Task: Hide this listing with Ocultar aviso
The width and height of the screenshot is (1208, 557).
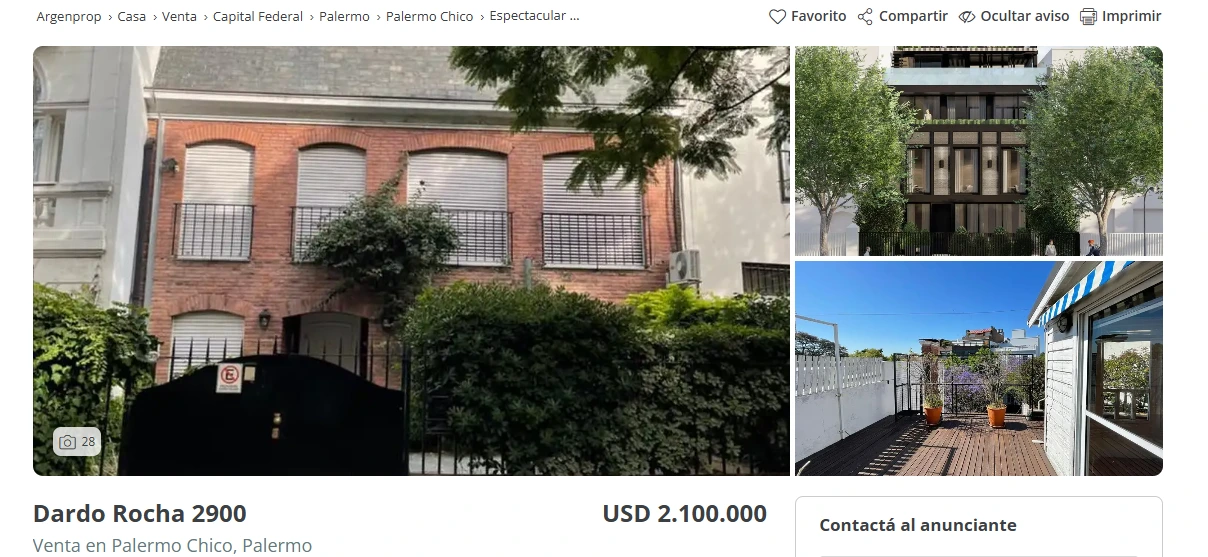Action: [x=1013, y=17]
